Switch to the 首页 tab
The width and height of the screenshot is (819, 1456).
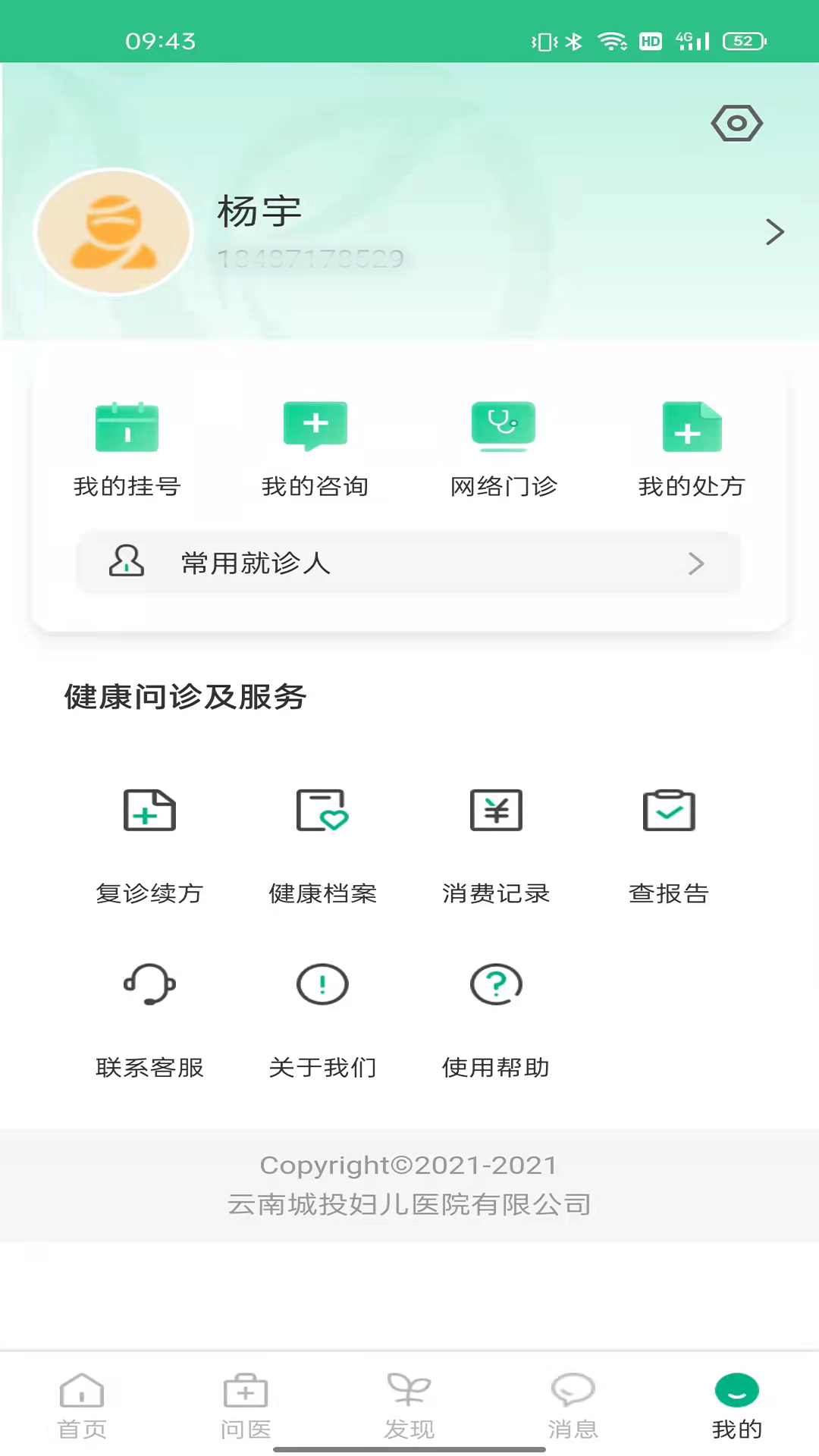(82, 1405)
